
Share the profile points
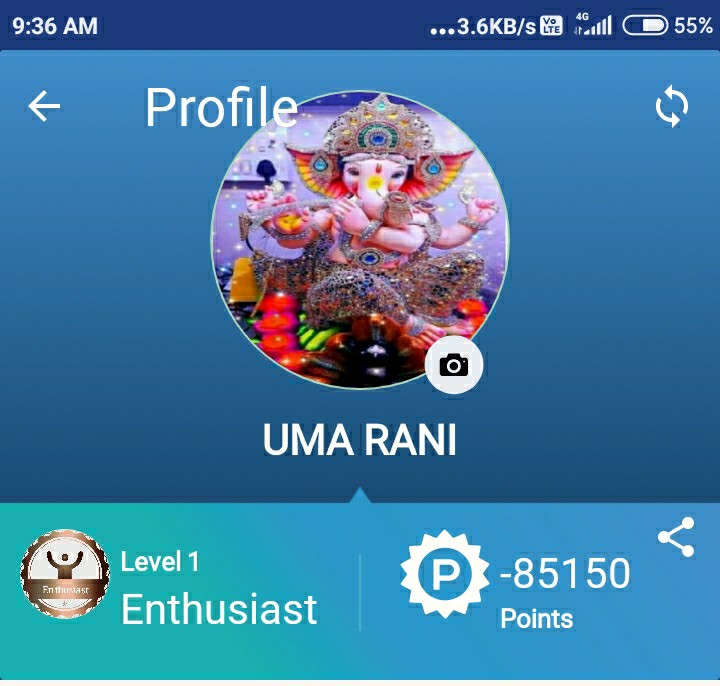pyautogui.click(x=676, y=537)
